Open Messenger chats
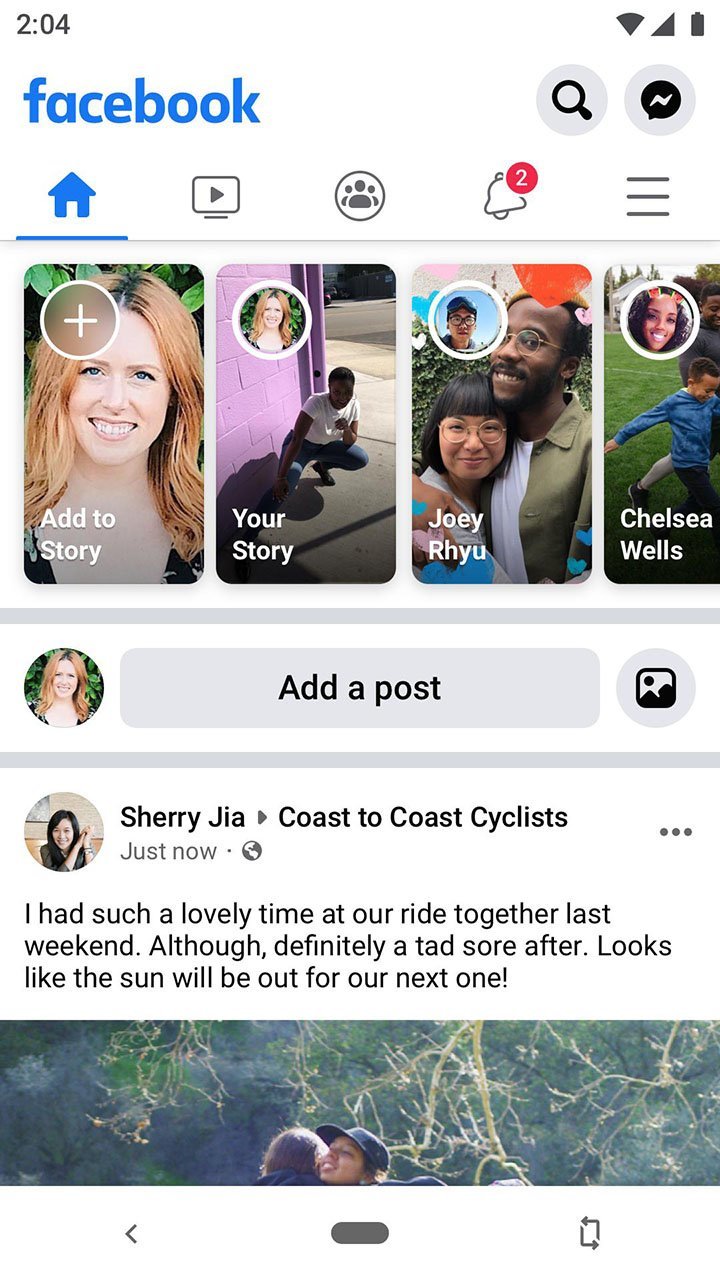Screen dimensions: 720x1280 [660, 100]
